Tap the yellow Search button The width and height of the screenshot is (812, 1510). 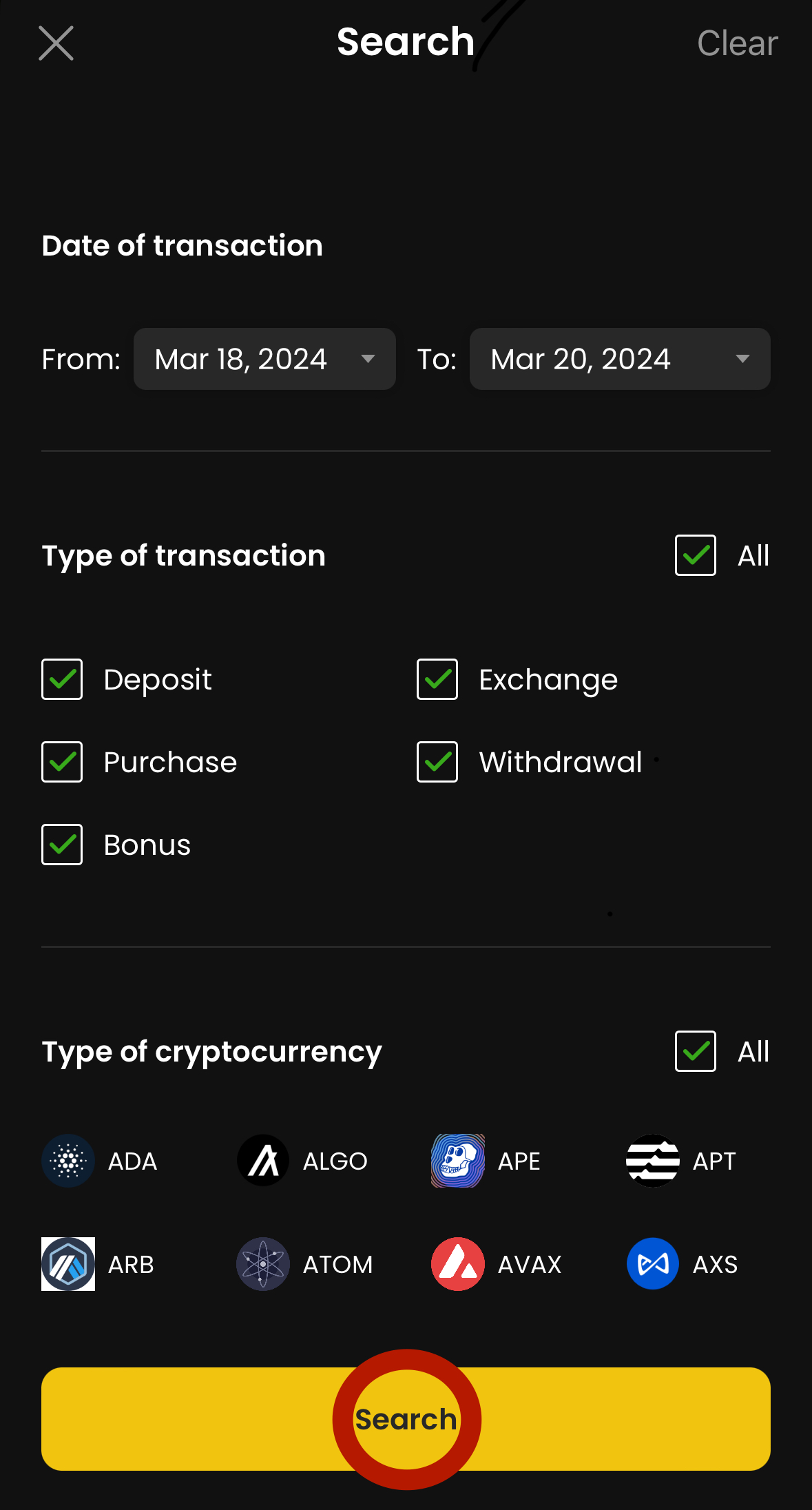(x=406, y=1419)
